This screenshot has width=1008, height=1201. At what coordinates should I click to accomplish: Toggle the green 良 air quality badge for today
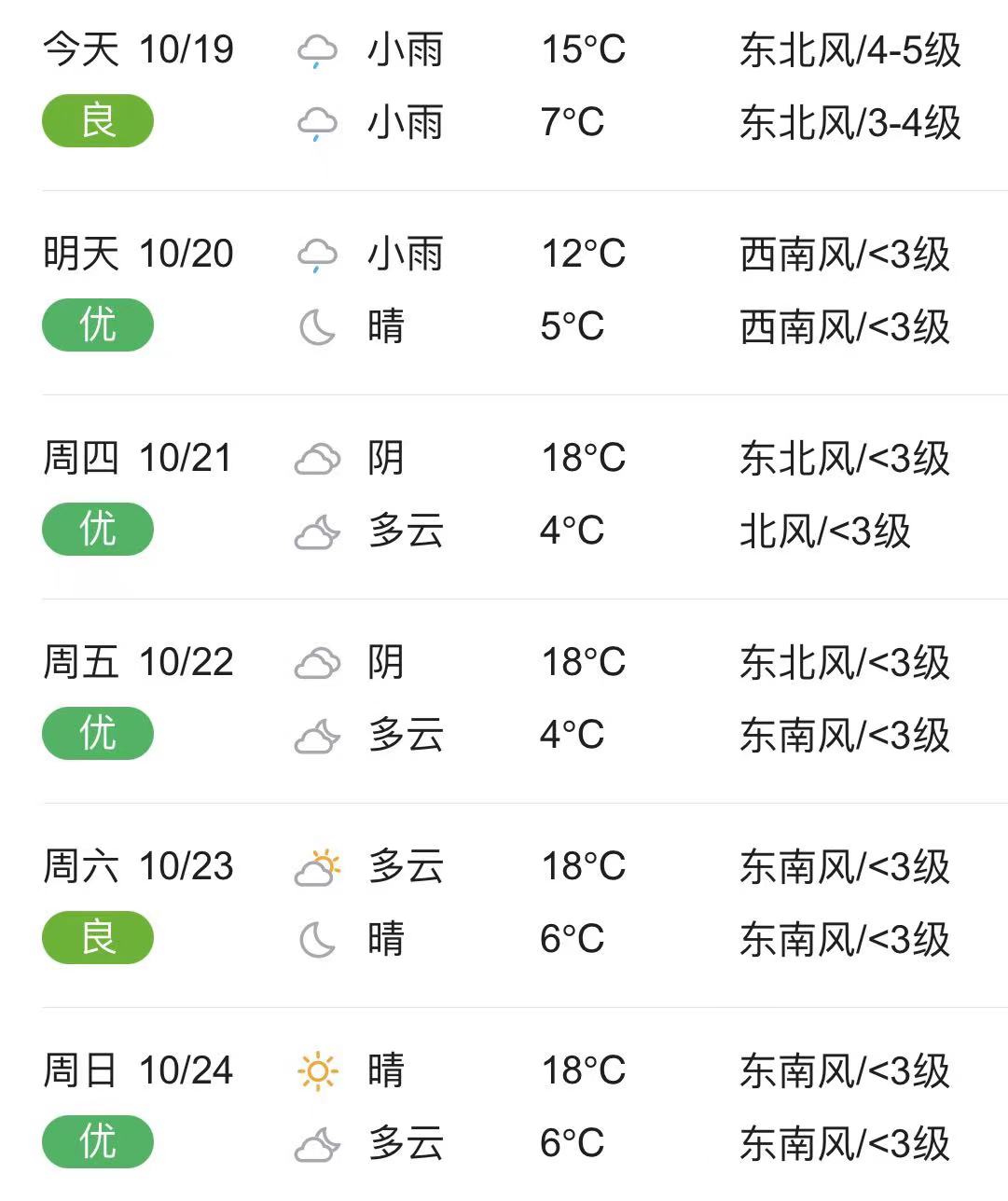pos(97,120)
